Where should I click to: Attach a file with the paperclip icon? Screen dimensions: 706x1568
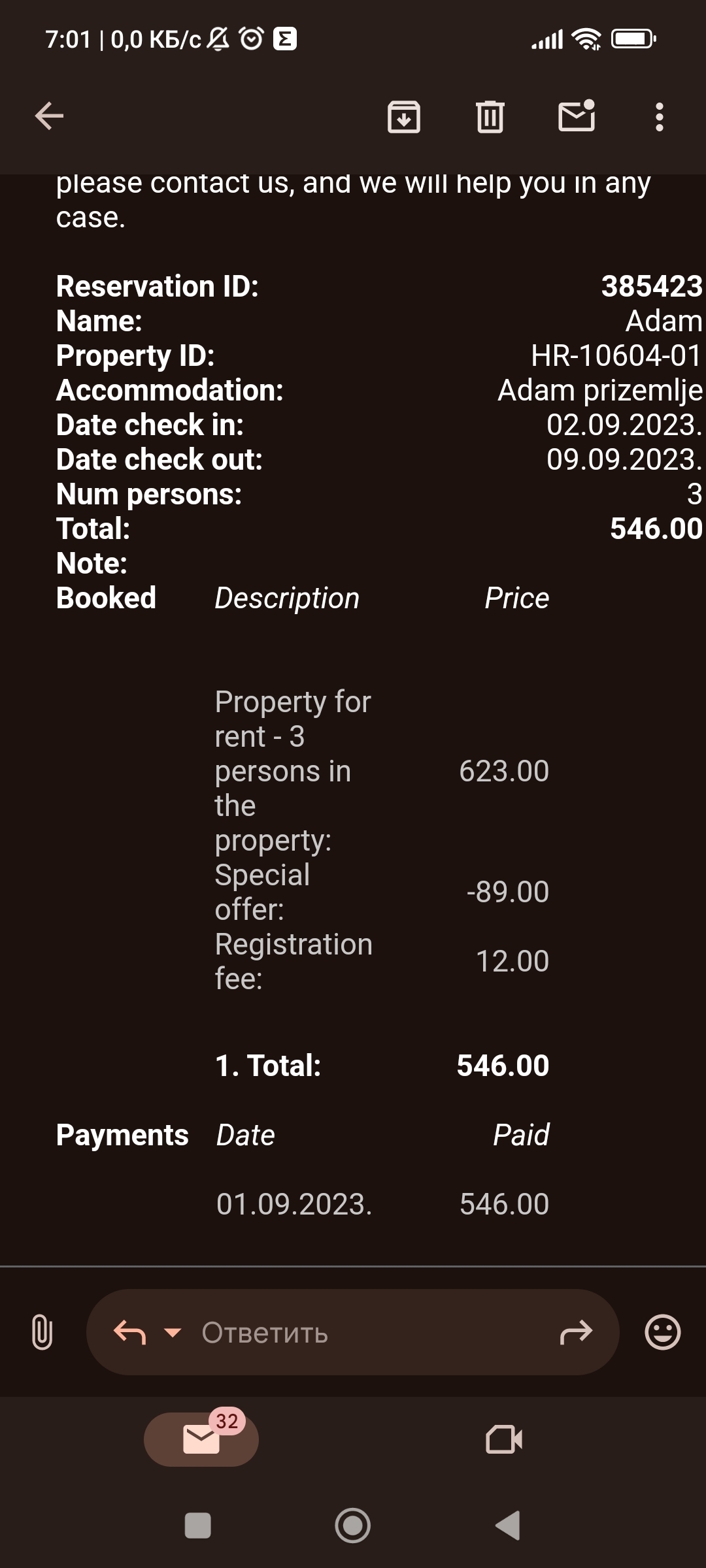tap(42, 1332)
